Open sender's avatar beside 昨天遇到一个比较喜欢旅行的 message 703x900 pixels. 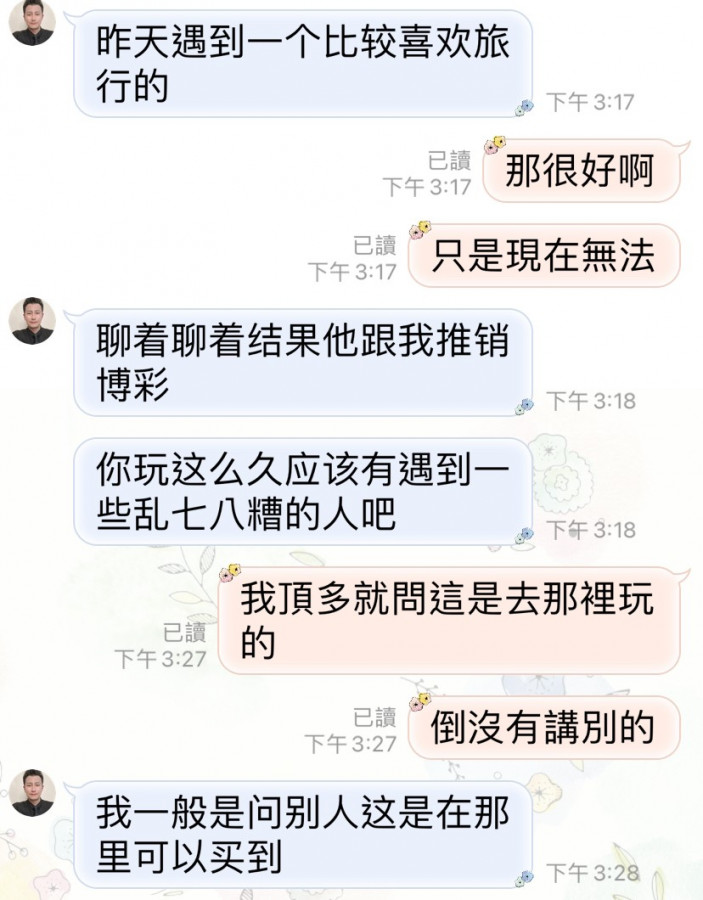tap(32, 22)
